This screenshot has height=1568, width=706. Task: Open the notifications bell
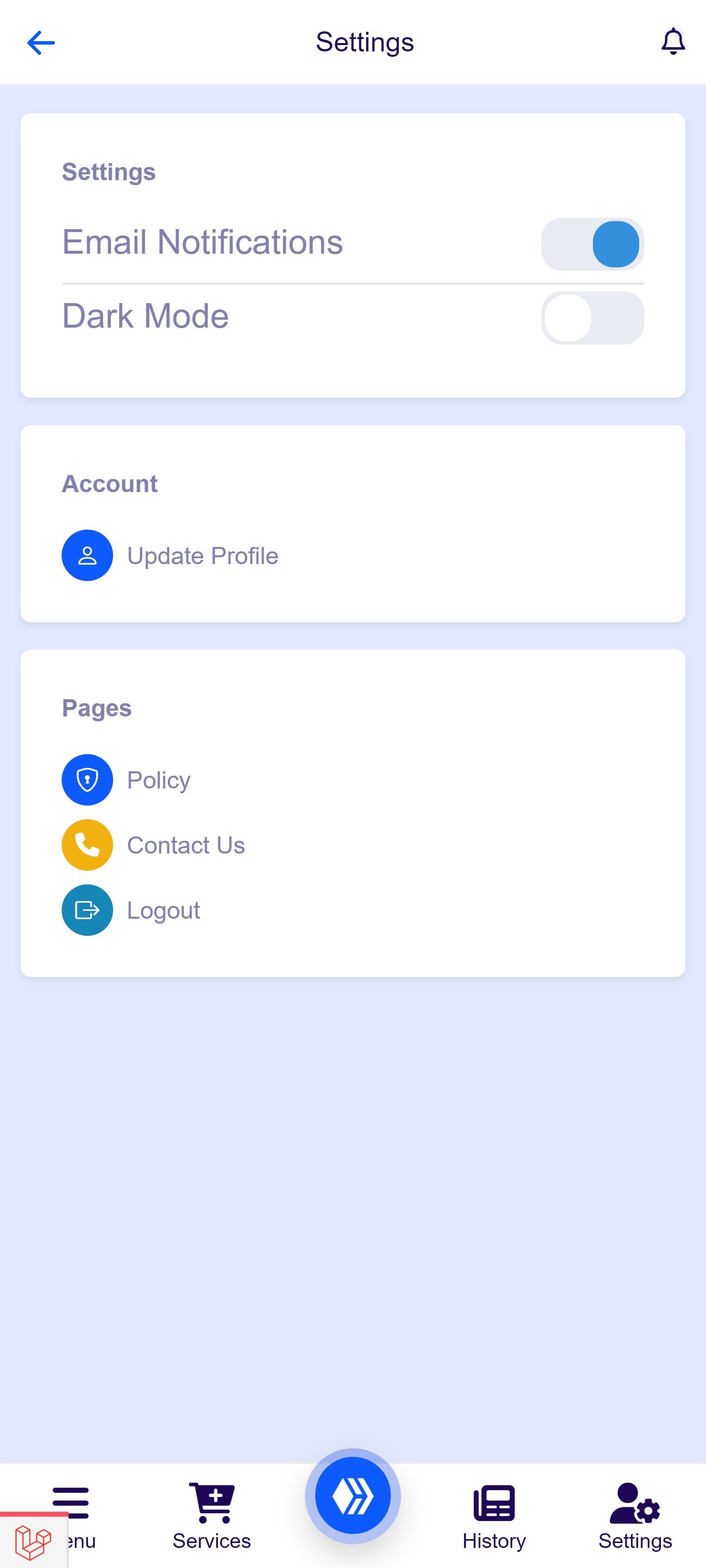coord(673,42)
